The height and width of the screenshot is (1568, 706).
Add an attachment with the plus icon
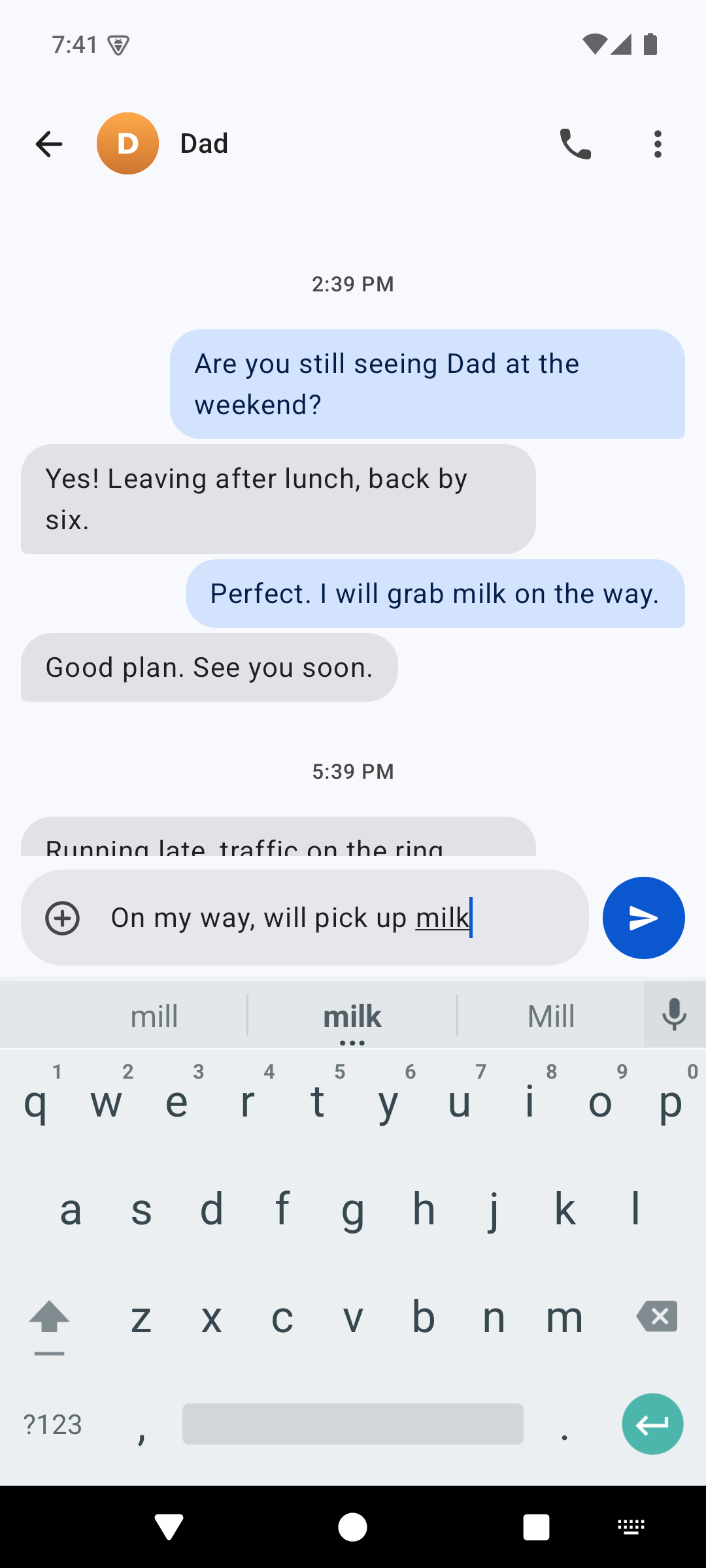click(63, 918)
